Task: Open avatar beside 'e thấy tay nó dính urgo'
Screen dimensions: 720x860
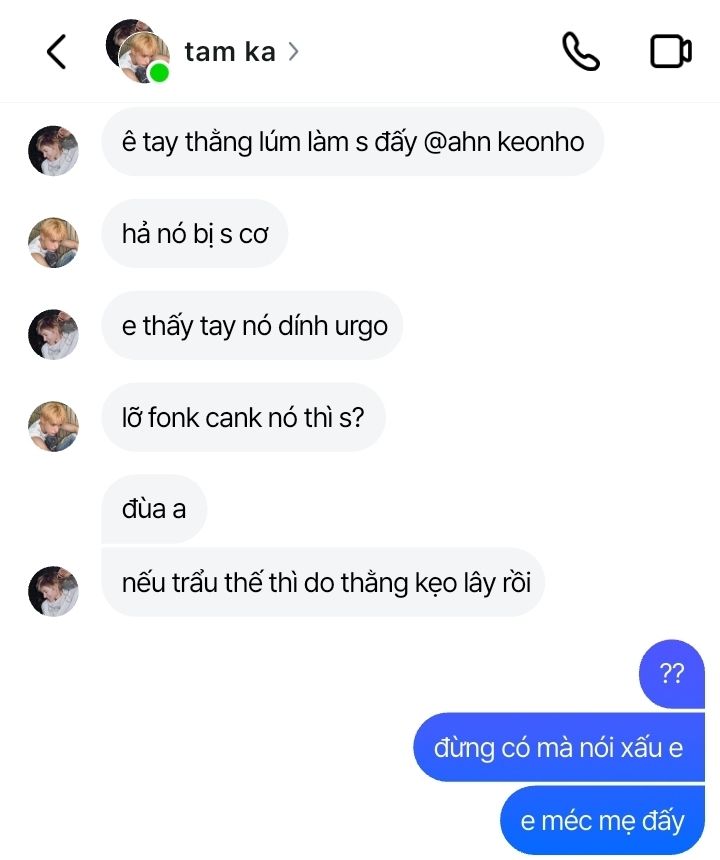Action: (53, 334)
